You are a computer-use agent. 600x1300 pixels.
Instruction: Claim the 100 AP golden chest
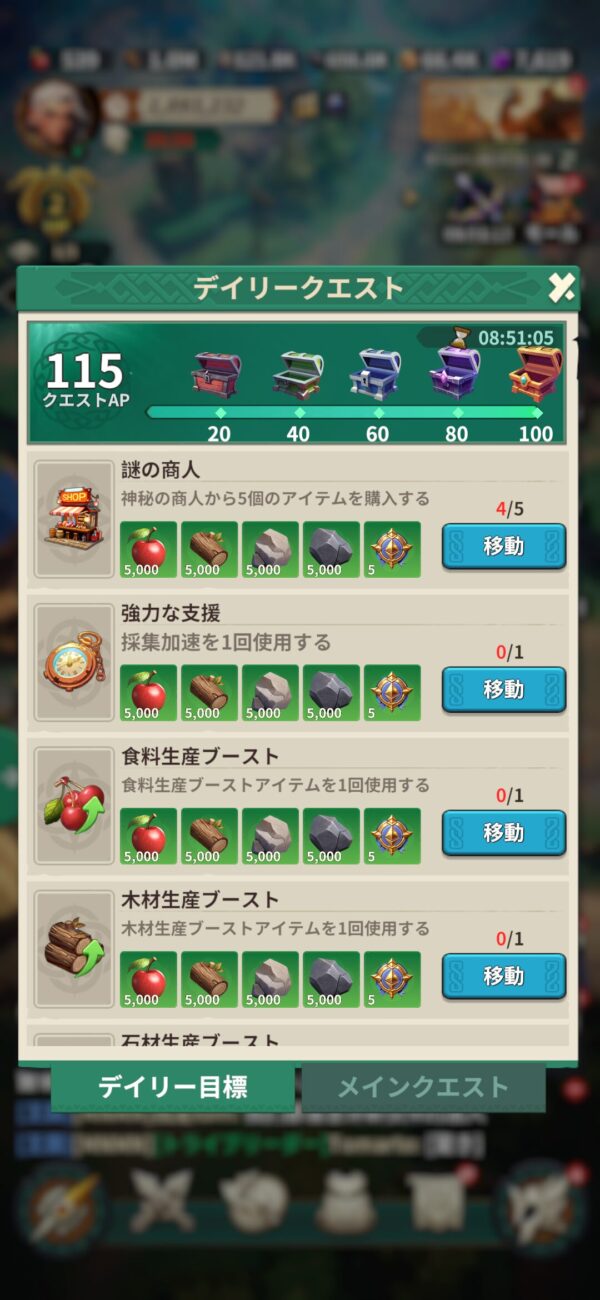tap(536, 373)
